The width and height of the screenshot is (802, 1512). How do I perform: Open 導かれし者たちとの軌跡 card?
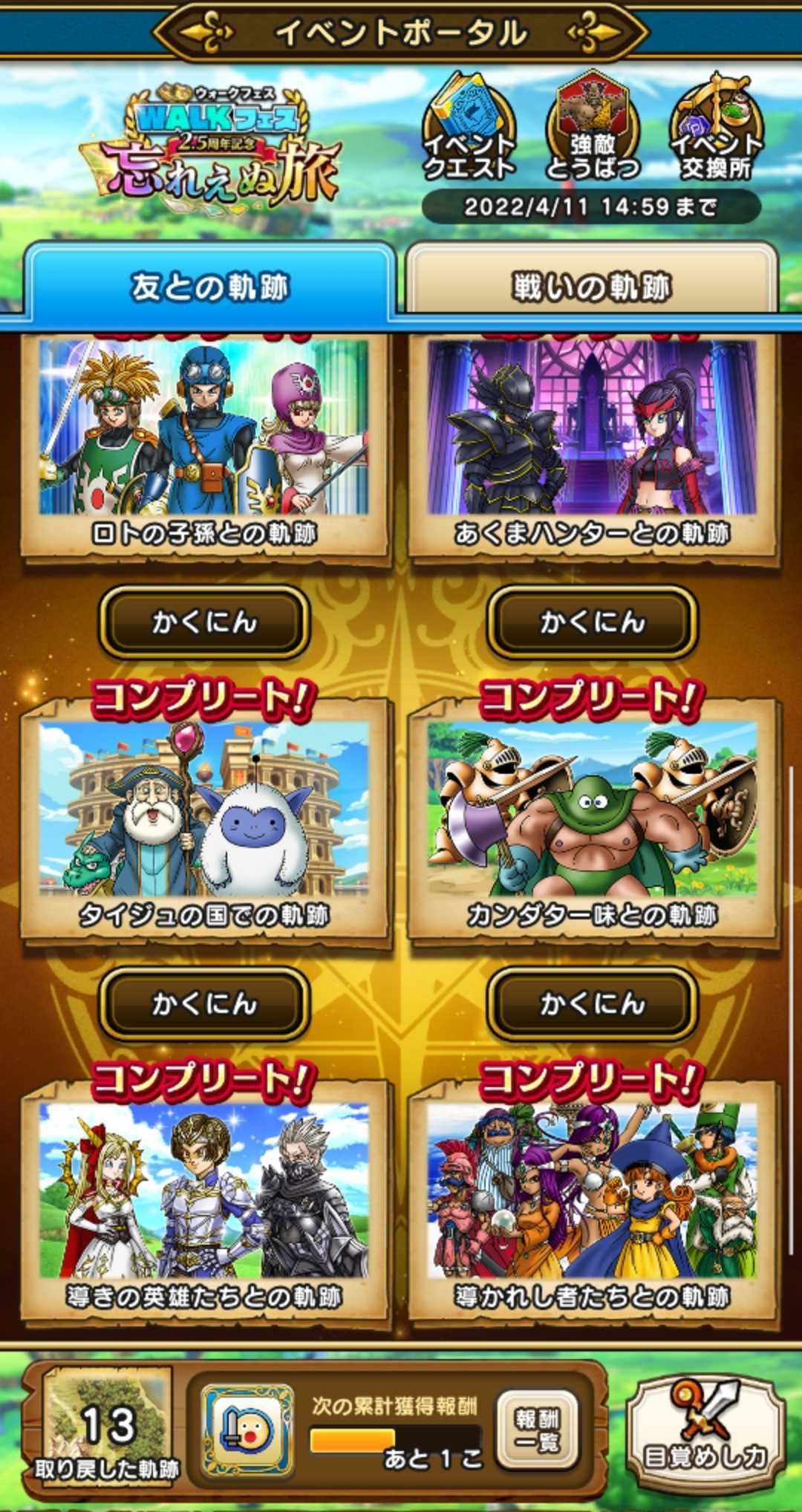(592, 1203)
